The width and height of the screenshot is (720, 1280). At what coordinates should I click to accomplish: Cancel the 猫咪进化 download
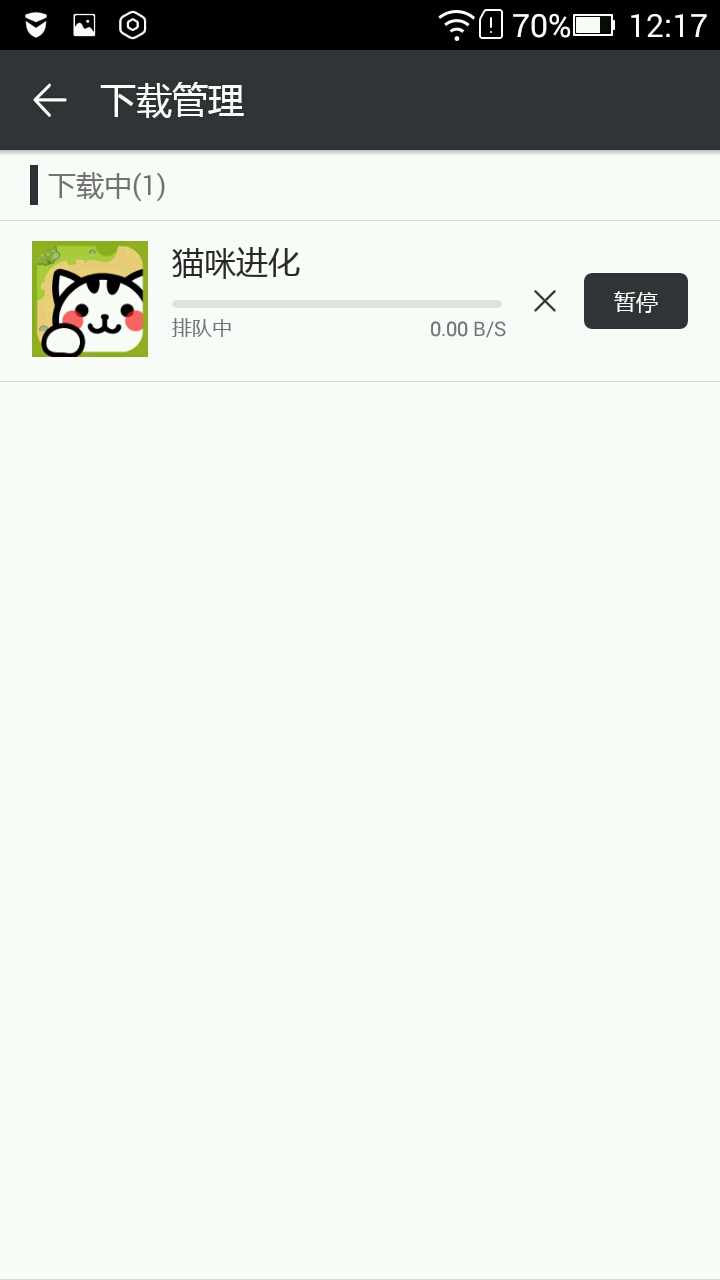tap(545, 301)
